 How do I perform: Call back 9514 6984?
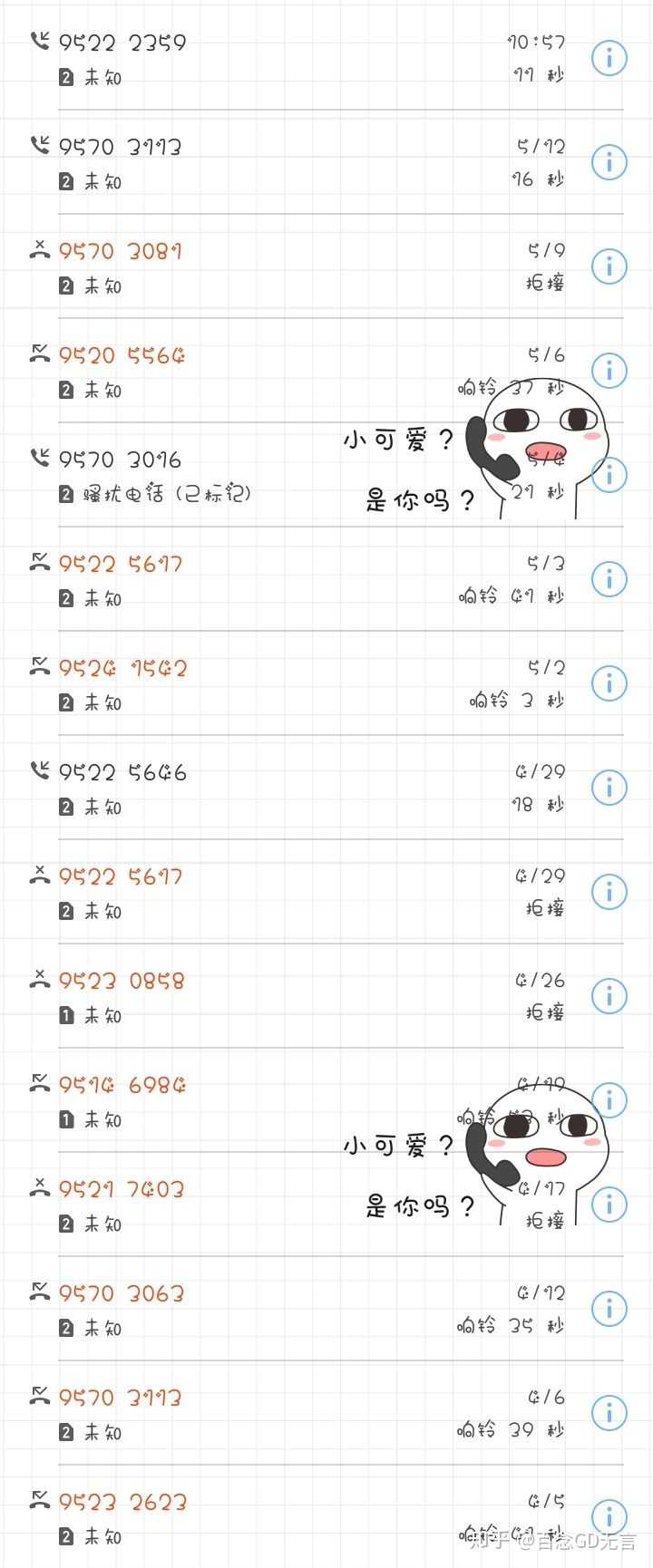pos(122,1085)
